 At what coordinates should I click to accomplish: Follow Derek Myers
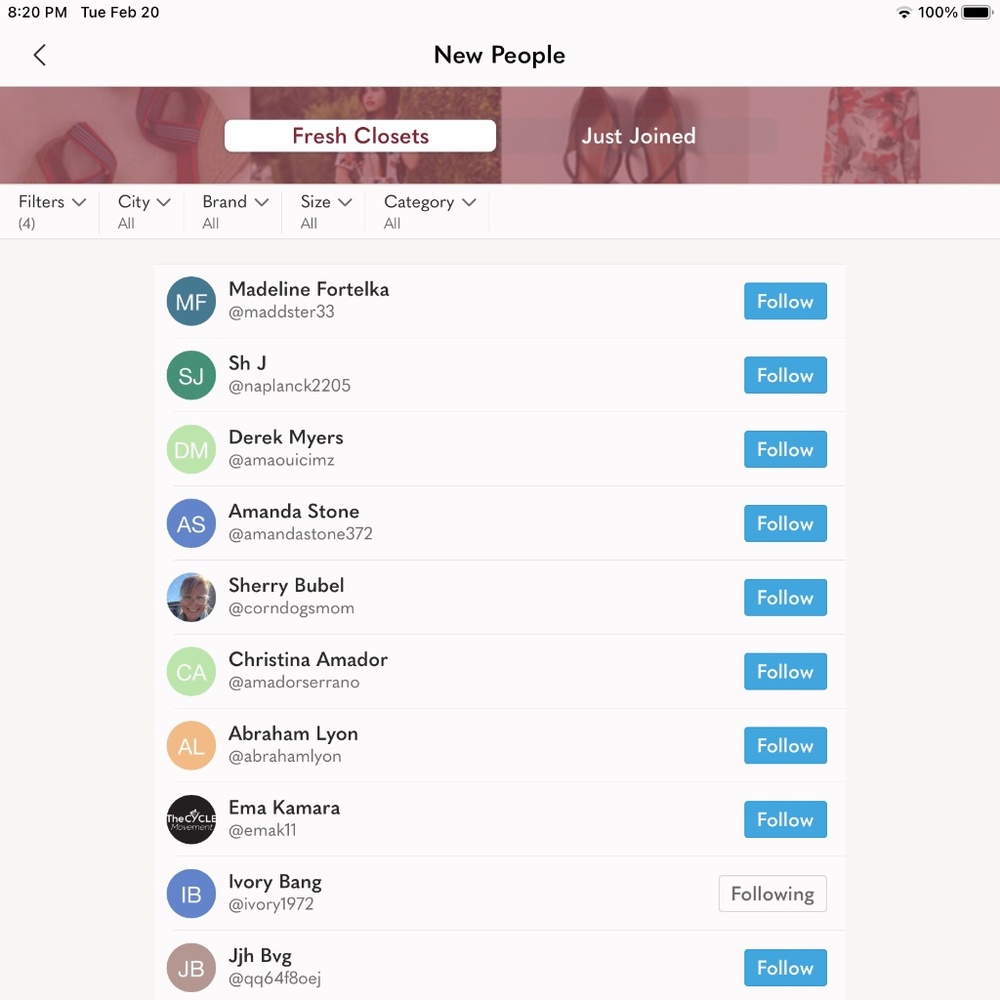pyautogui.click(x=785, y=449)
